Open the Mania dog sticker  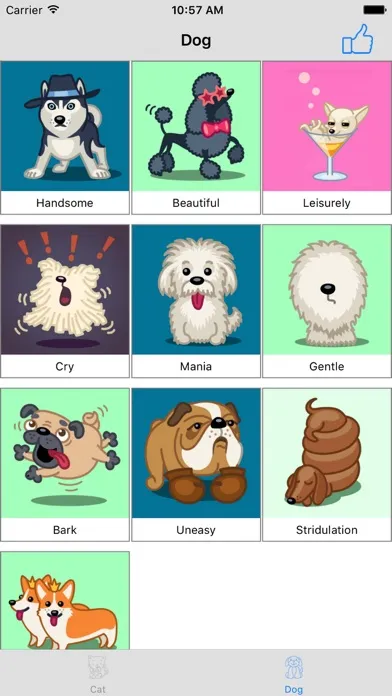click(x=196, y=301)
